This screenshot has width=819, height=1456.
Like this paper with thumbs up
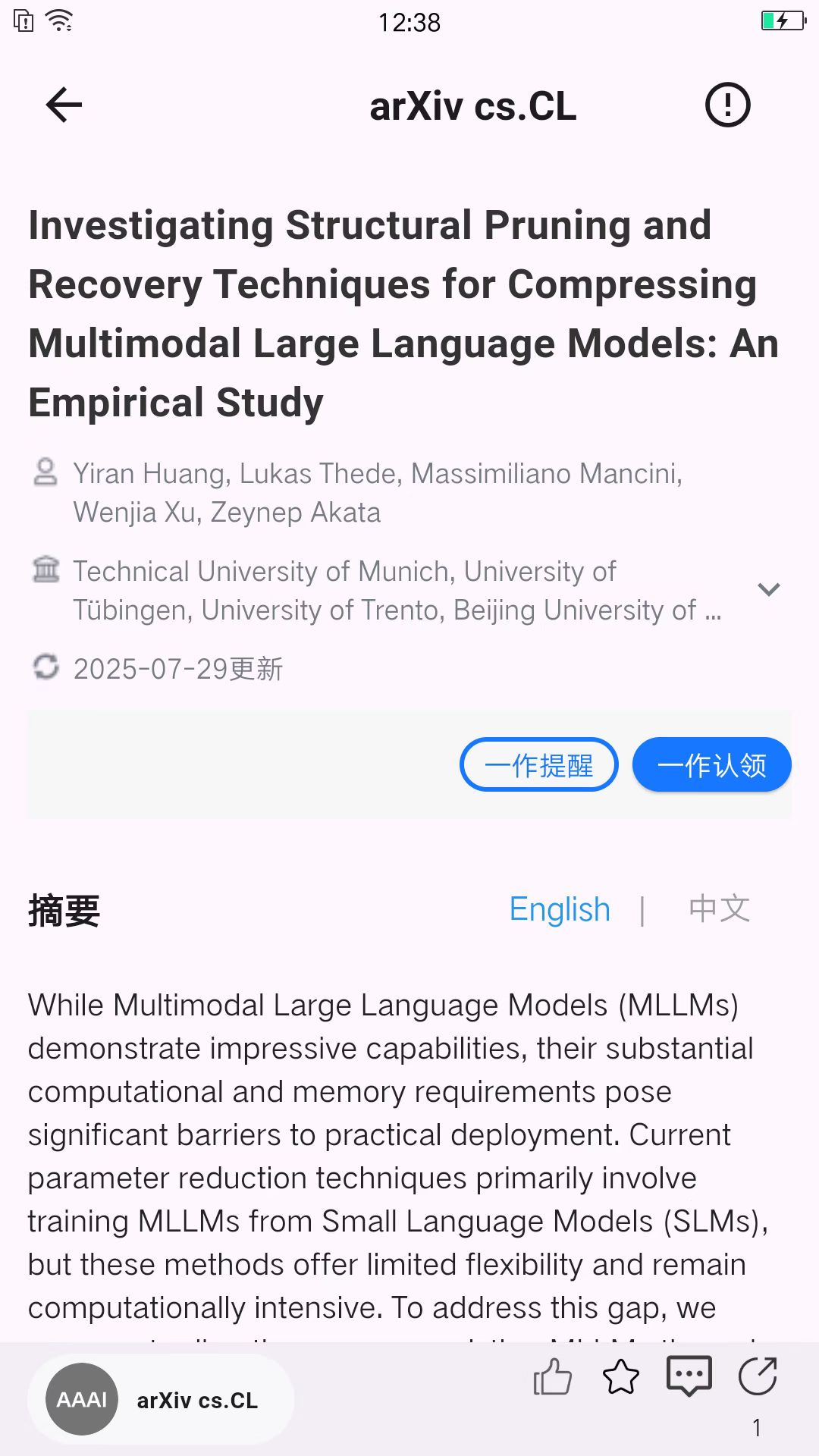pos(553,1376)
